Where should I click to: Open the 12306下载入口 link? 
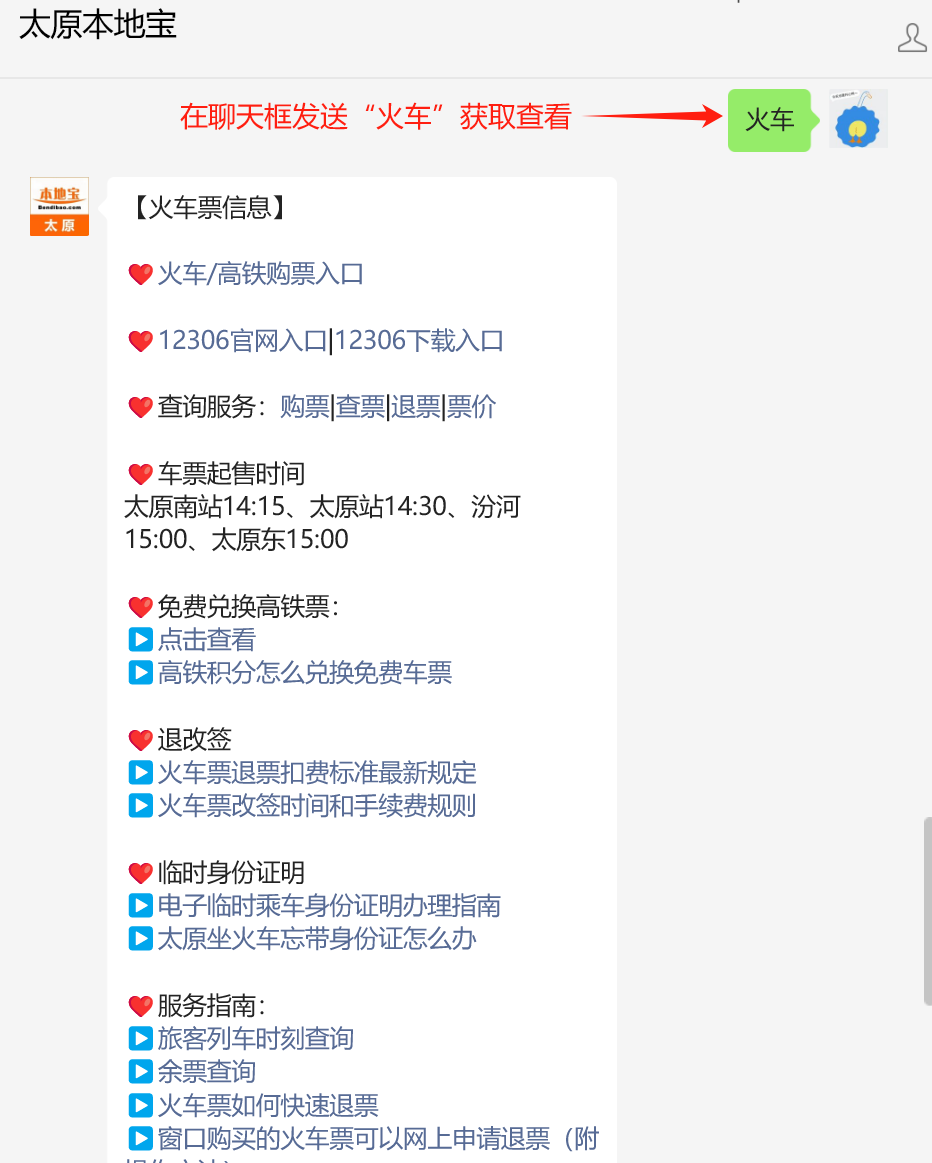click(420, 340)
